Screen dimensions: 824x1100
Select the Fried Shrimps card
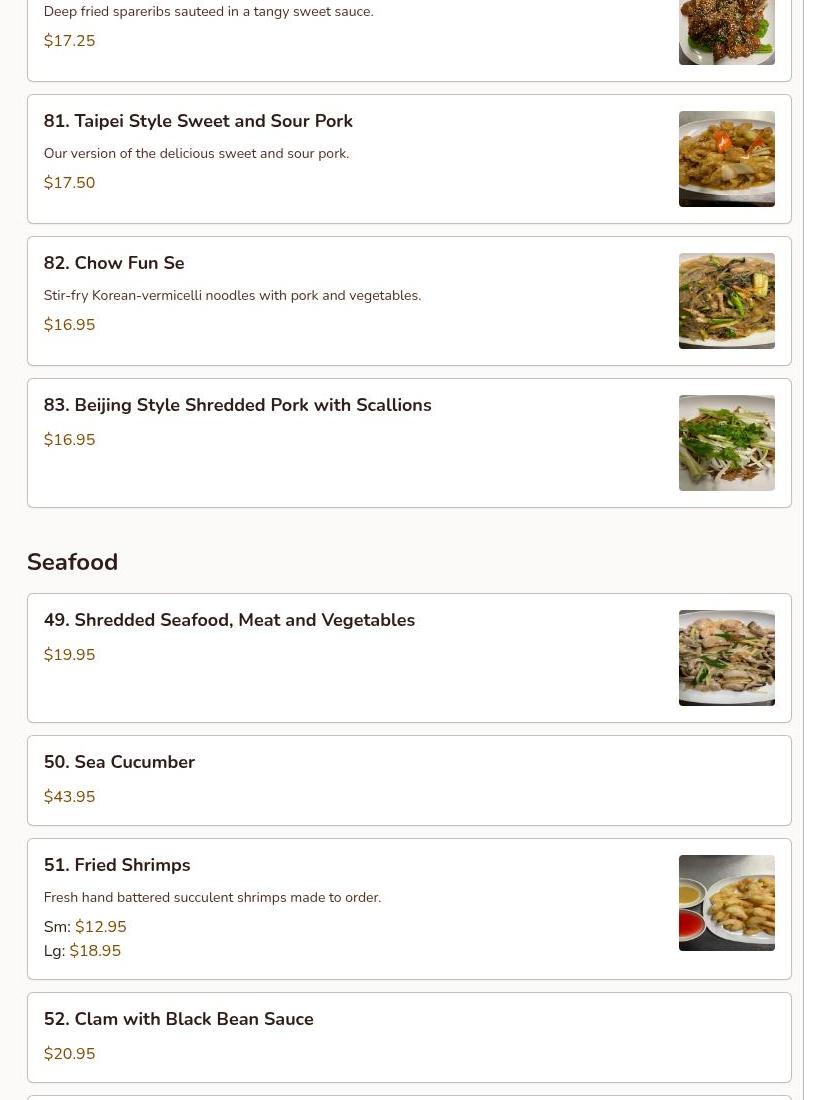pos(409,908)
